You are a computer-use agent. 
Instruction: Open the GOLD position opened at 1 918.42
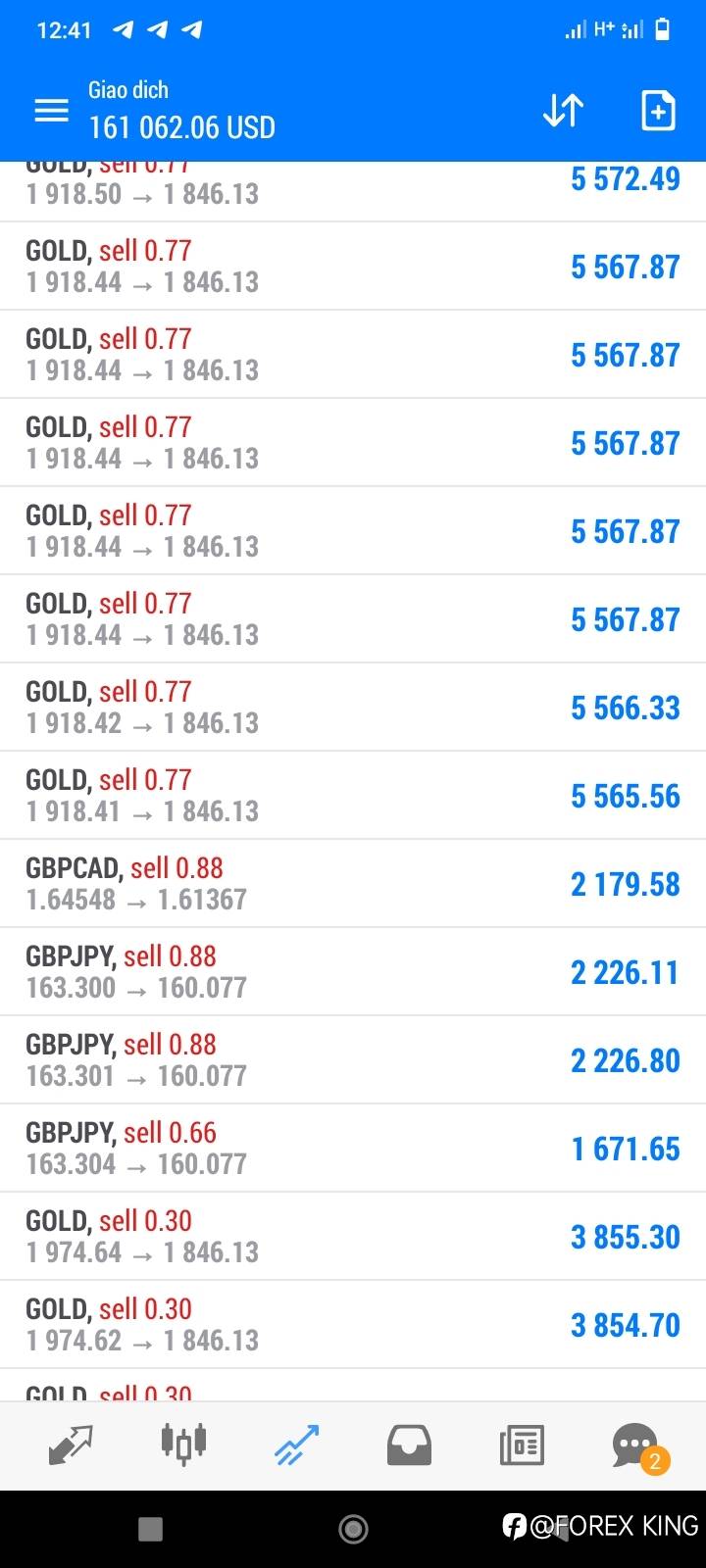pyautogui.click(x=353, y=707)
